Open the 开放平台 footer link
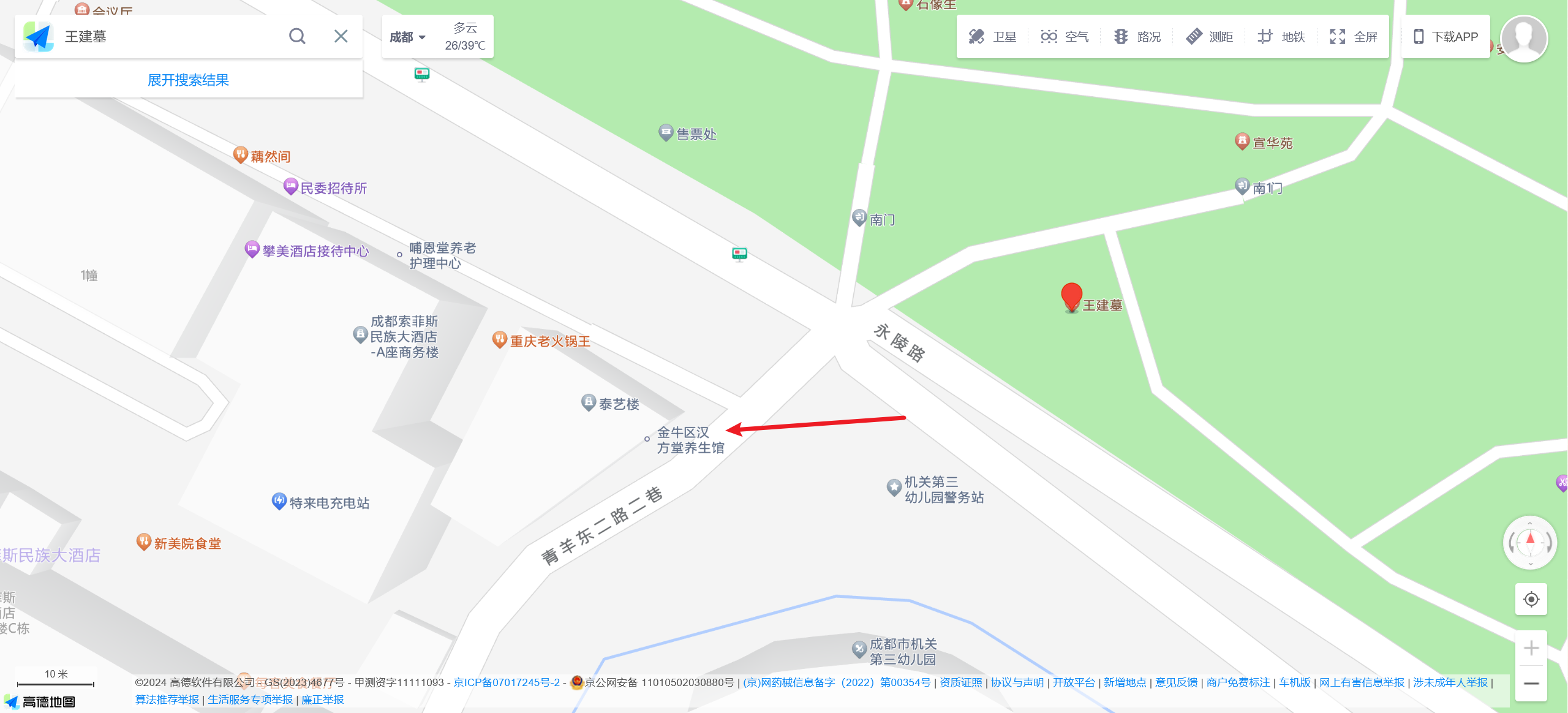 pos(1074,682)
